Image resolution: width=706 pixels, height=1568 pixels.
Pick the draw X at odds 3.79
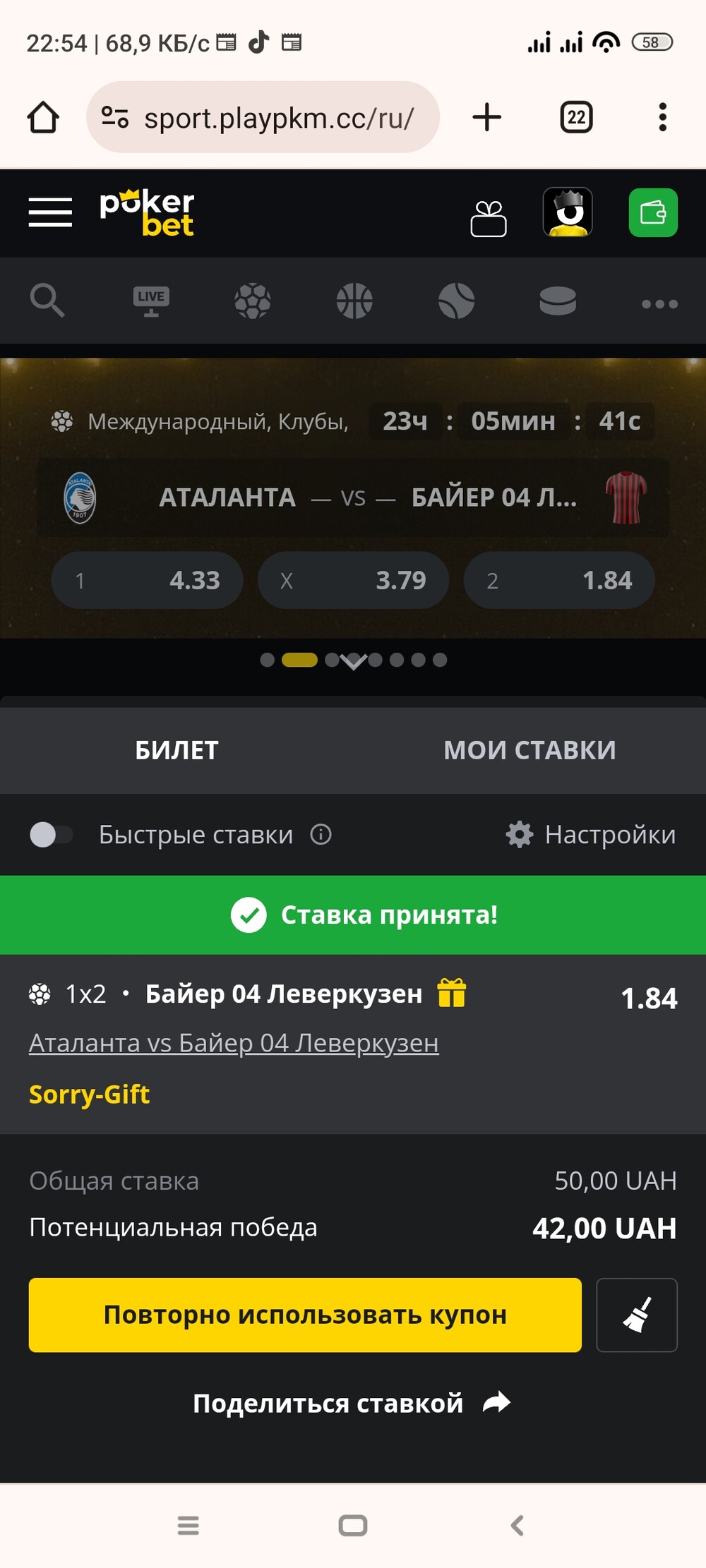pyautogui.click(x=353, y=580)
